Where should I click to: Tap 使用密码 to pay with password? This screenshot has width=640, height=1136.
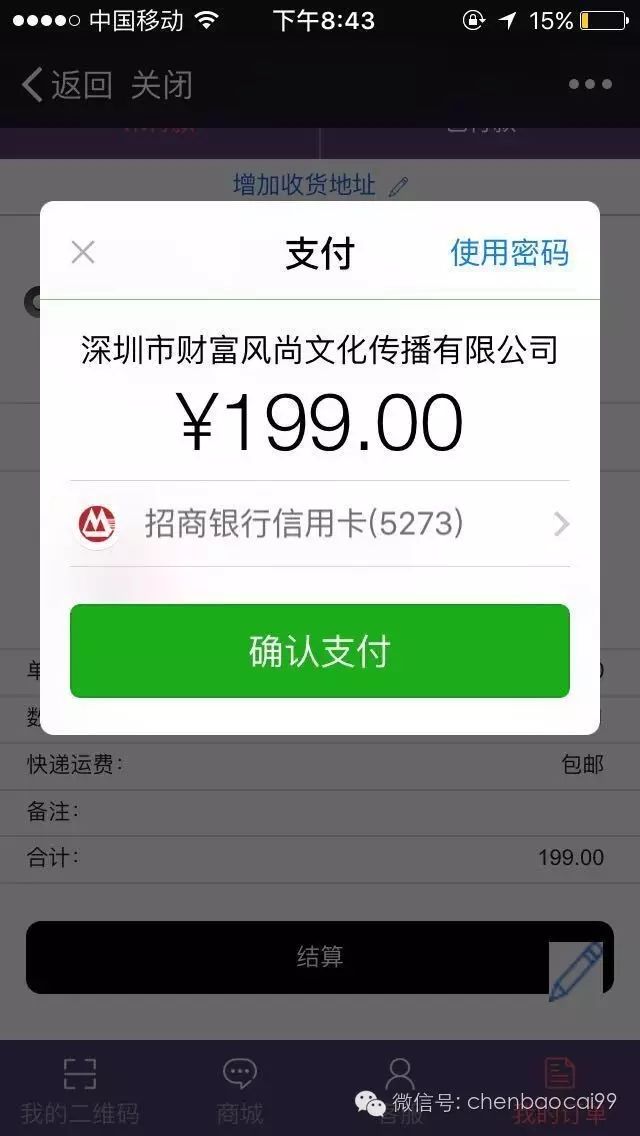tap(509, 253)
